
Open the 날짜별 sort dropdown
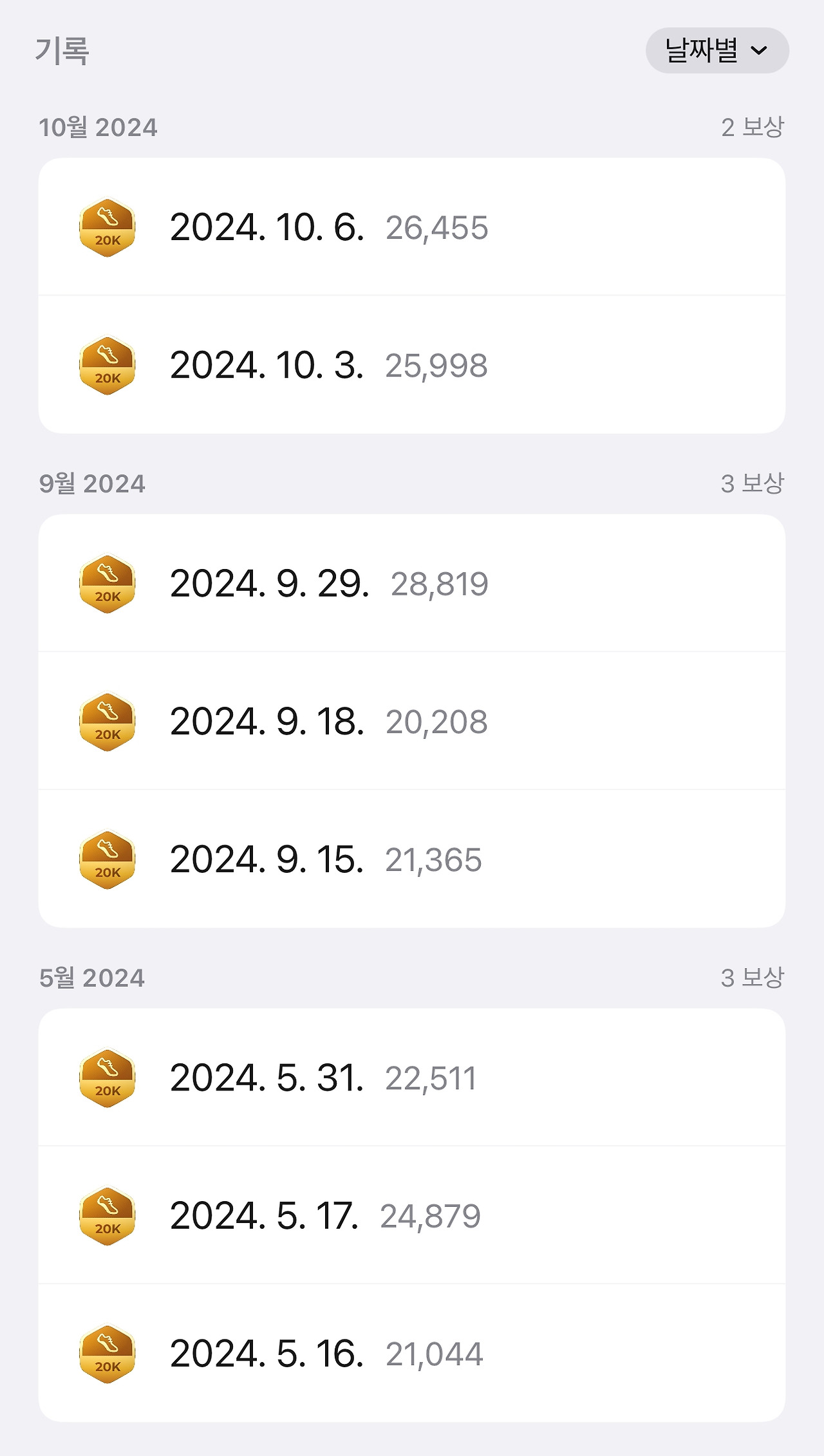[x=716, y=50]
